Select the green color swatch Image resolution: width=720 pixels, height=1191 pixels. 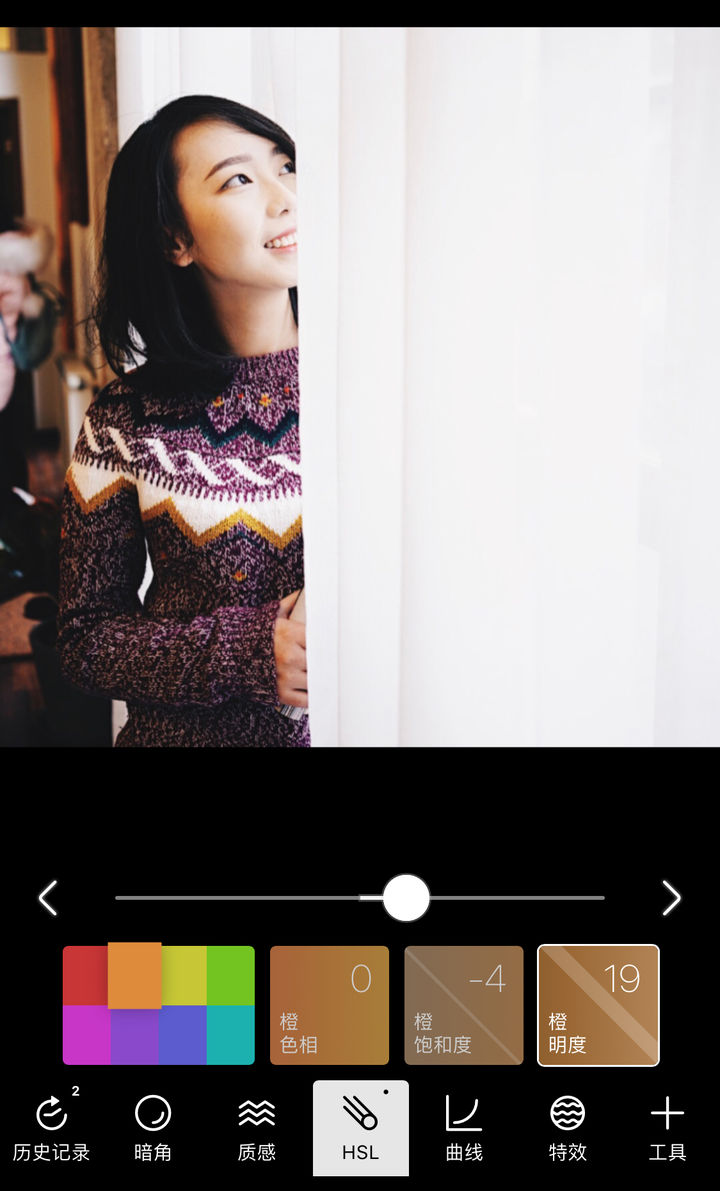click(231, 976)
